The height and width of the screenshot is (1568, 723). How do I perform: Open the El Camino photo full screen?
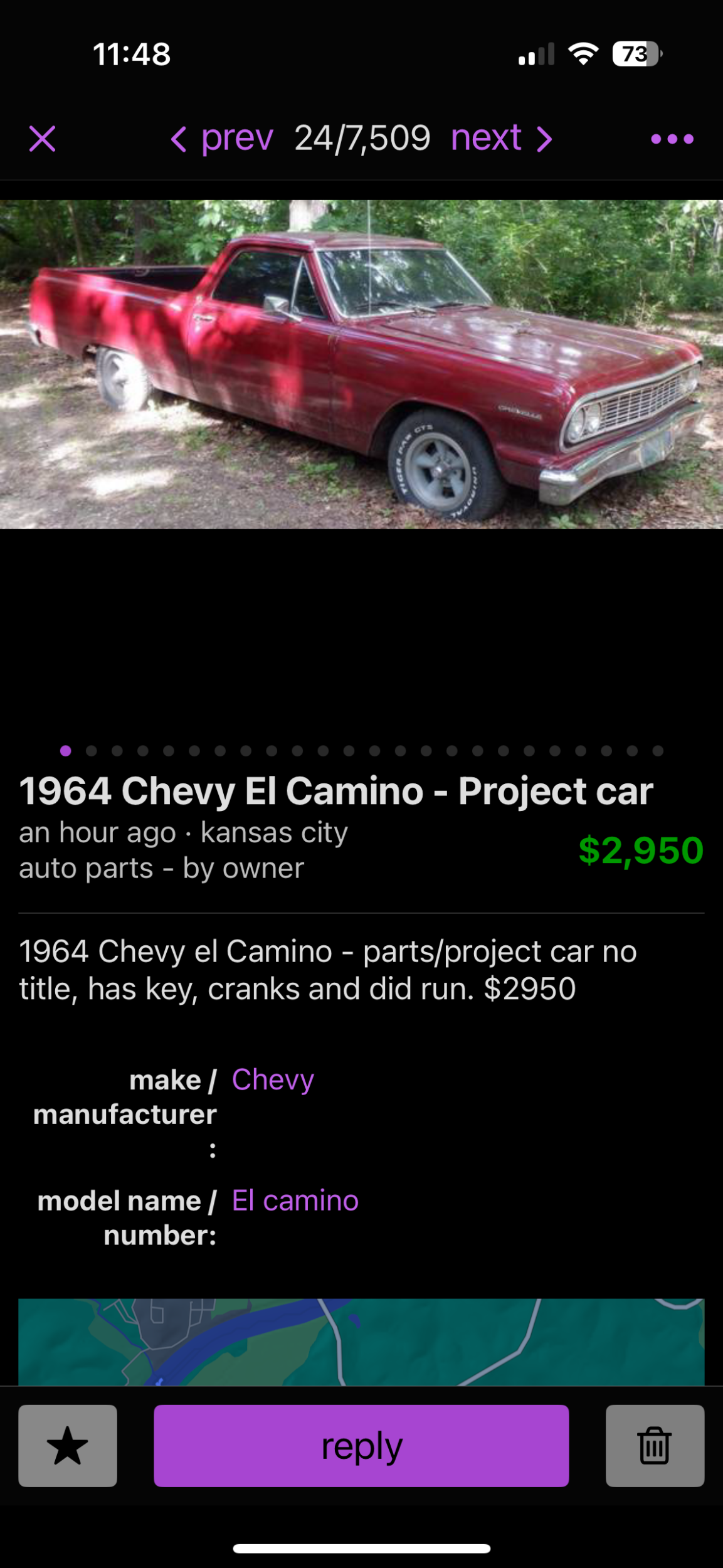(361, 364)
